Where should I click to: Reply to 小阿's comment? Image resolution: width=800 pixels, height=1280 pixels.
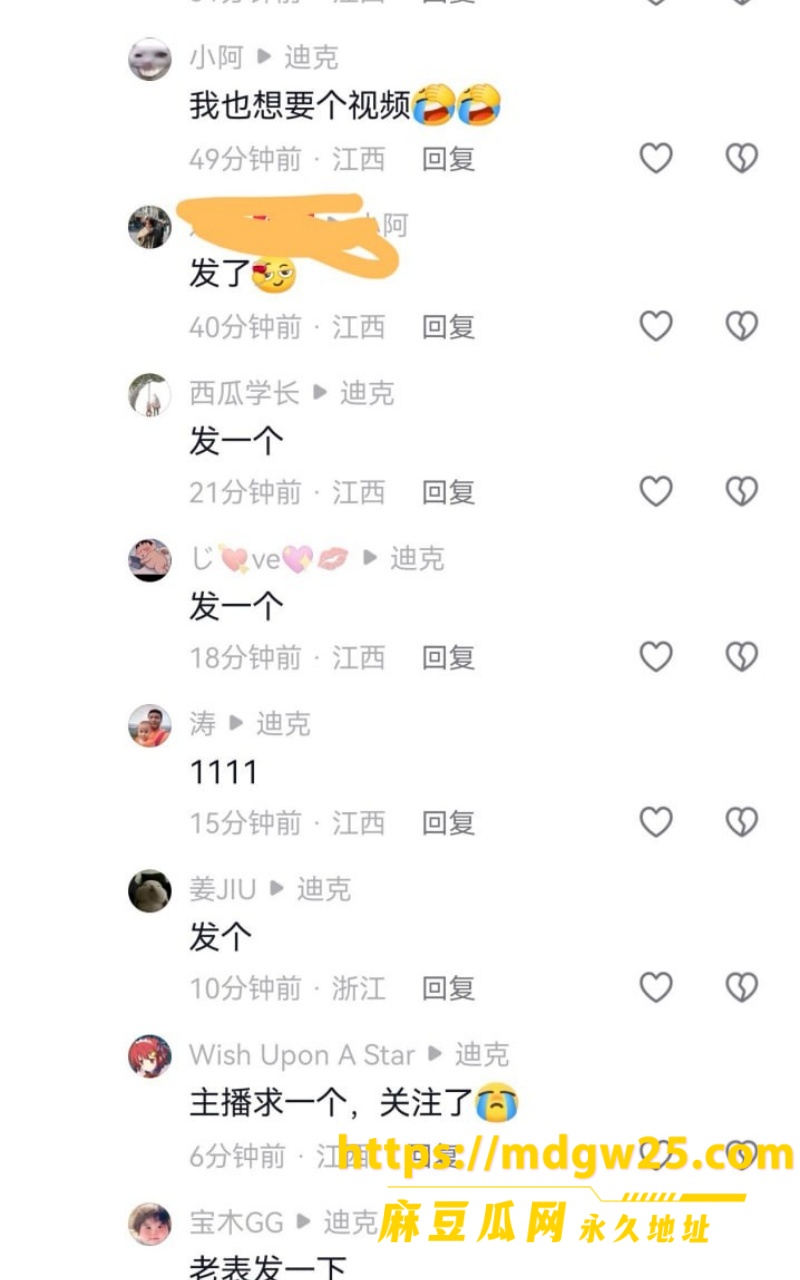pyautogui.click(x=448, y=158)
